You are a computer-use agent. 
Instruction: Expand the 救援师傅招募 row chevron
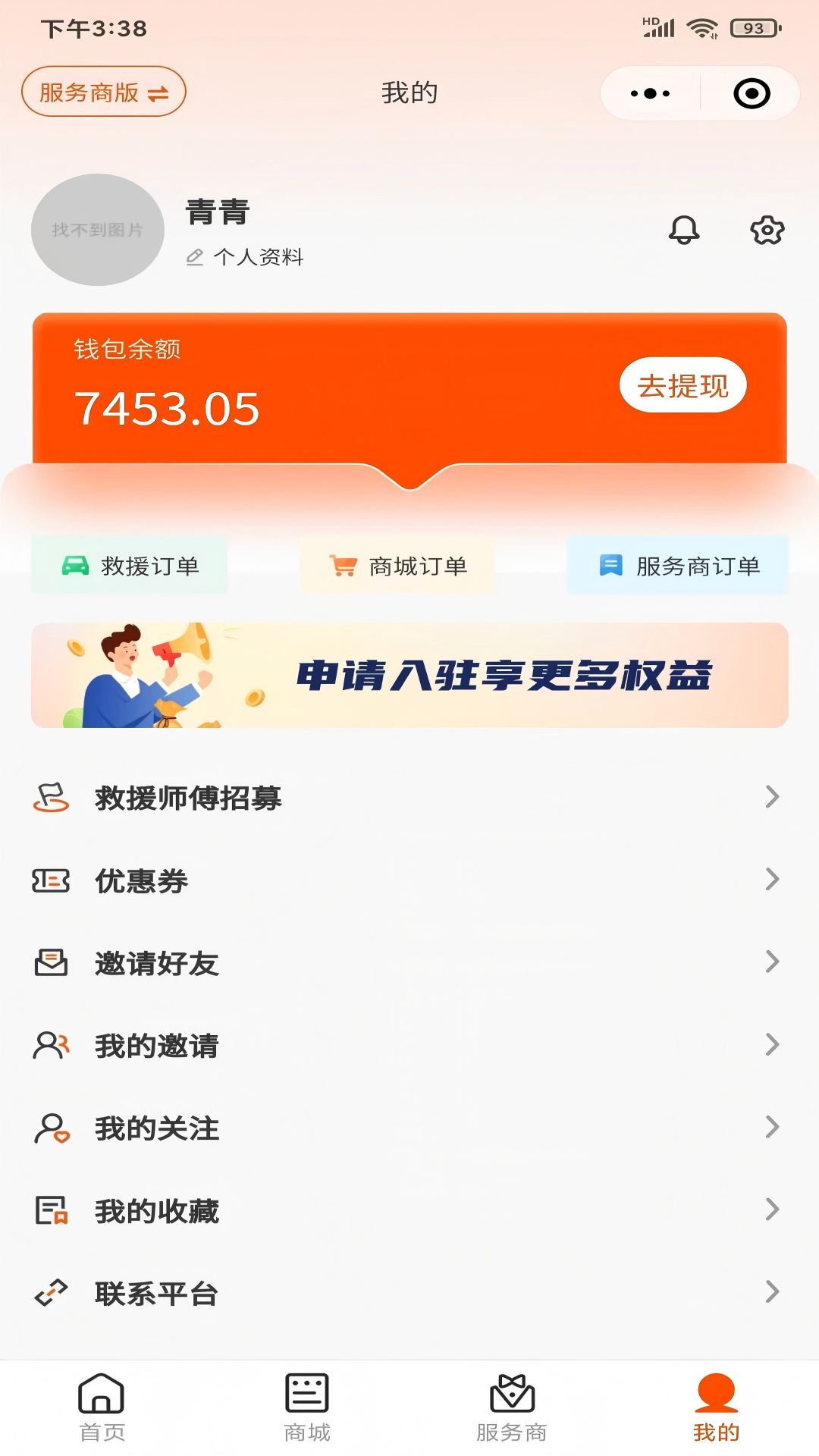(x=773, y=797)
